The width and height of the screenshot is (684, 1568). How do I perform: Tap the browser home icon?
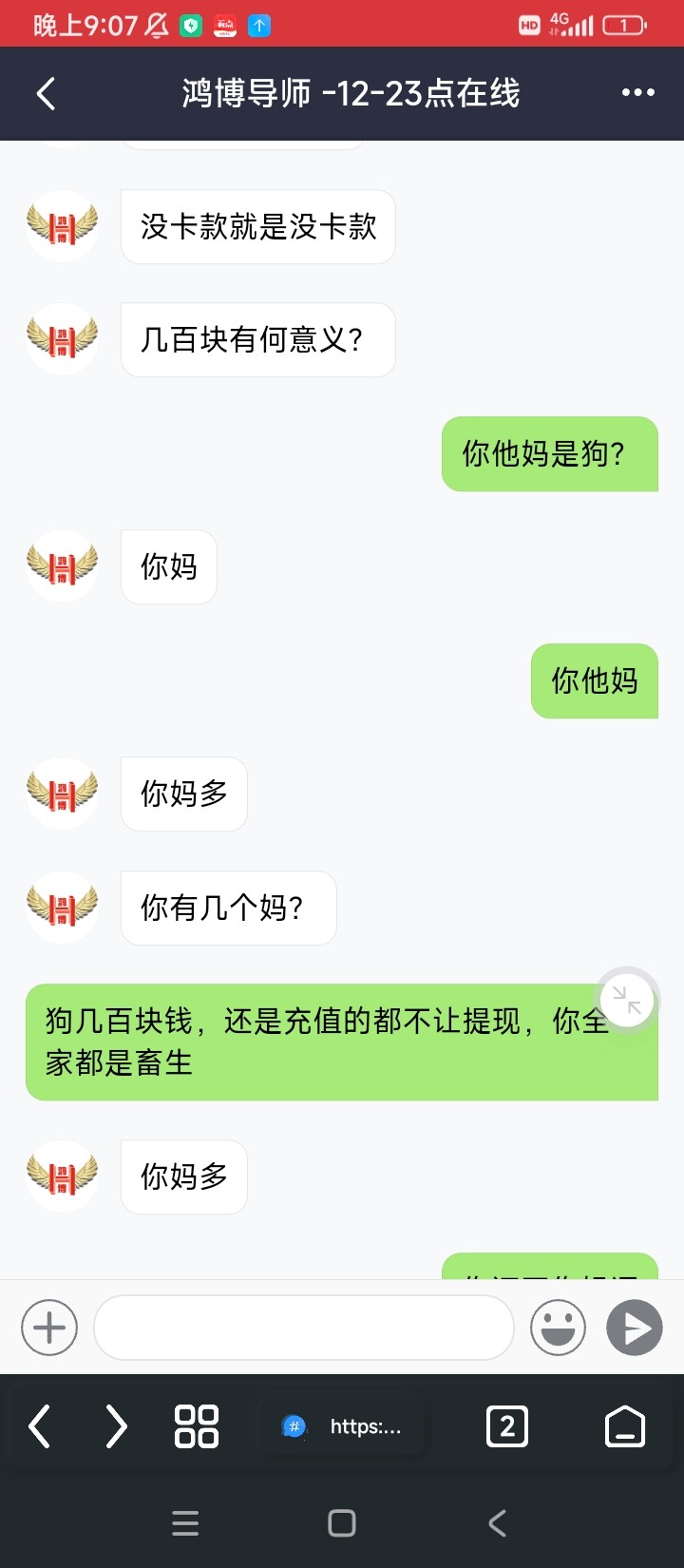(x=624, y=1425)
